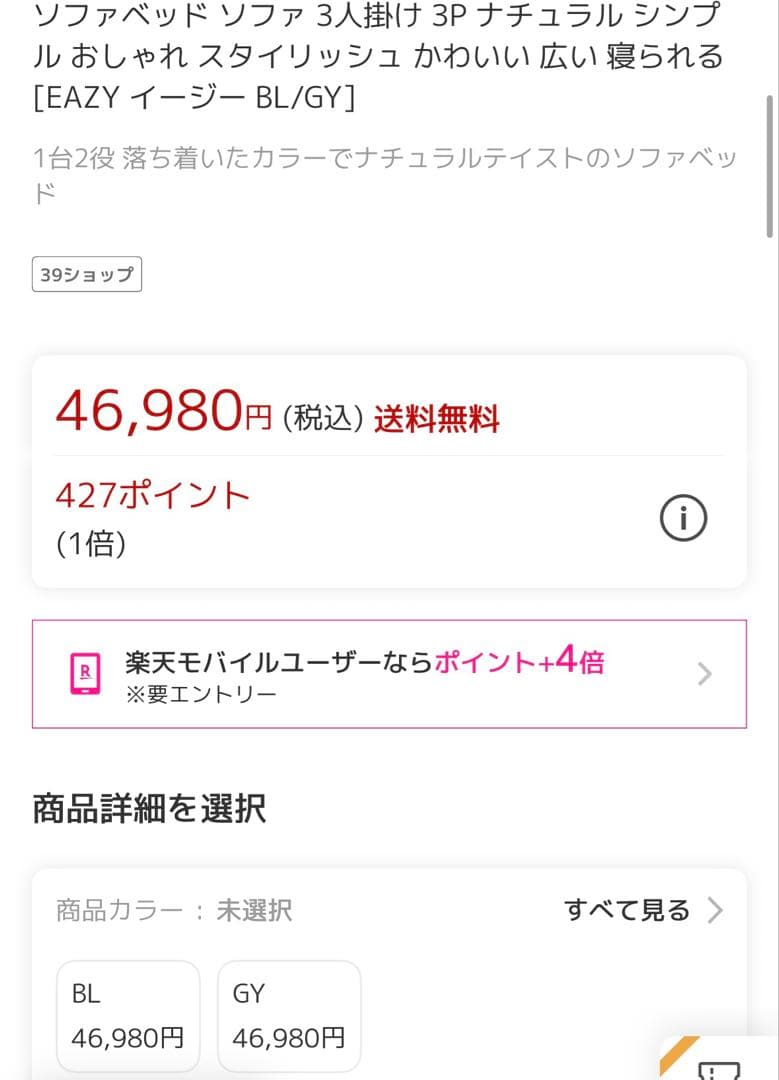Open the points information icon
Screen dimensions: 779x1080
coord(683,517)
